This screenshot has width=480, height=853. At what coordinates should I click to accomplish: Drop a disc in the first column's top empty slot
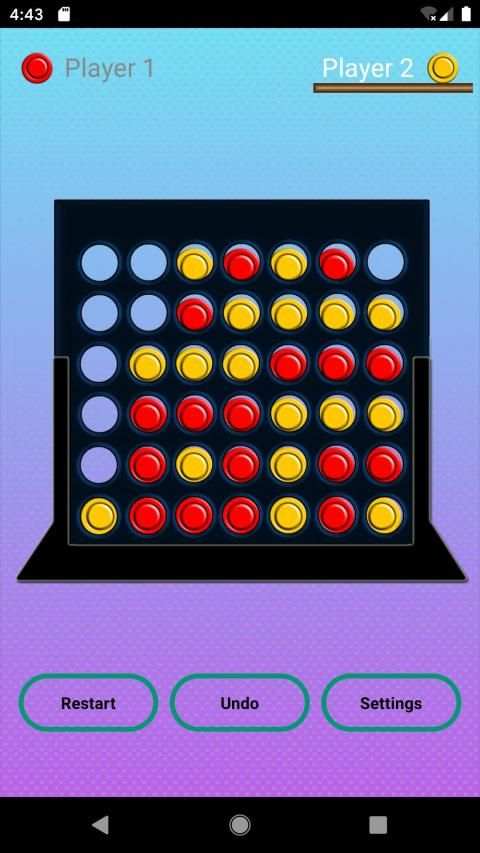(100, 262)
